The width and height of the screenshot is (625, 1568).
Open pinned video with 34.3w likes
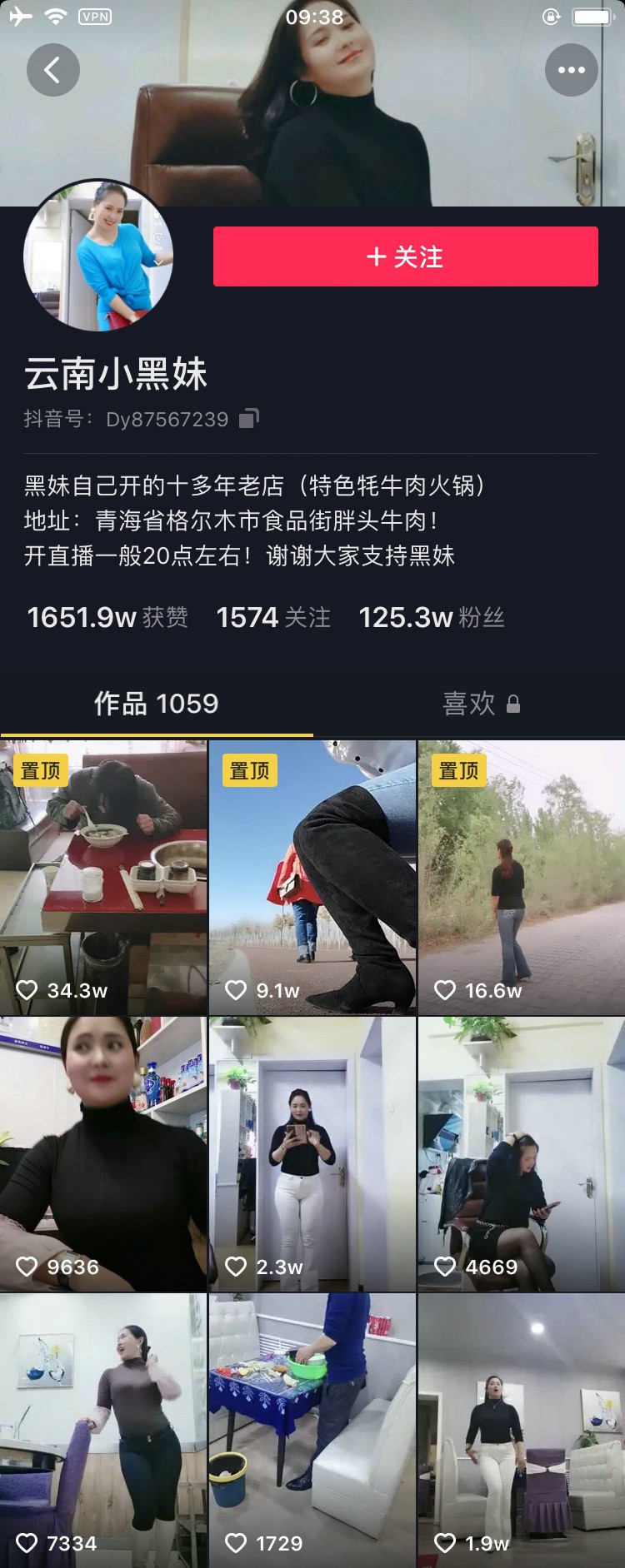[103, 877]
